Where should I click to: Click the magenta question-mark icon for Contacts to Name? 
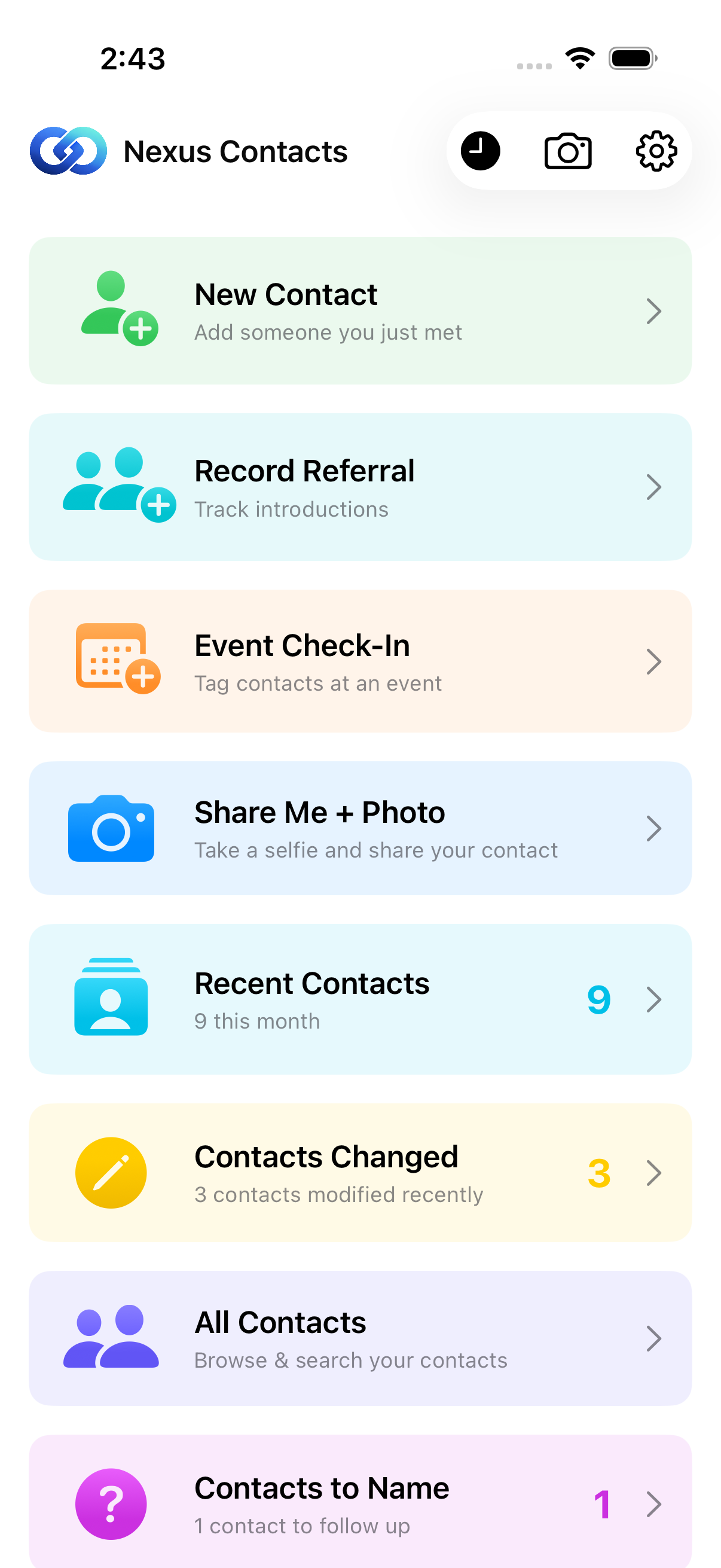[x=111, y=1504]
